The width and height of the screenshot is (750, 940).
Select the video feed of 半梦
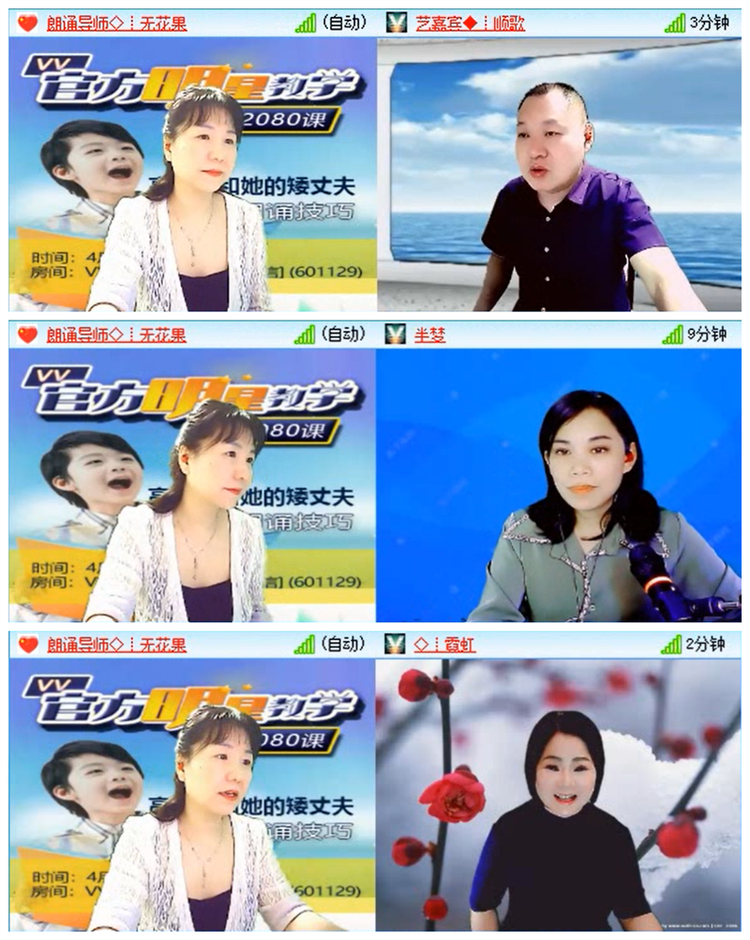(x=560, y=480)
